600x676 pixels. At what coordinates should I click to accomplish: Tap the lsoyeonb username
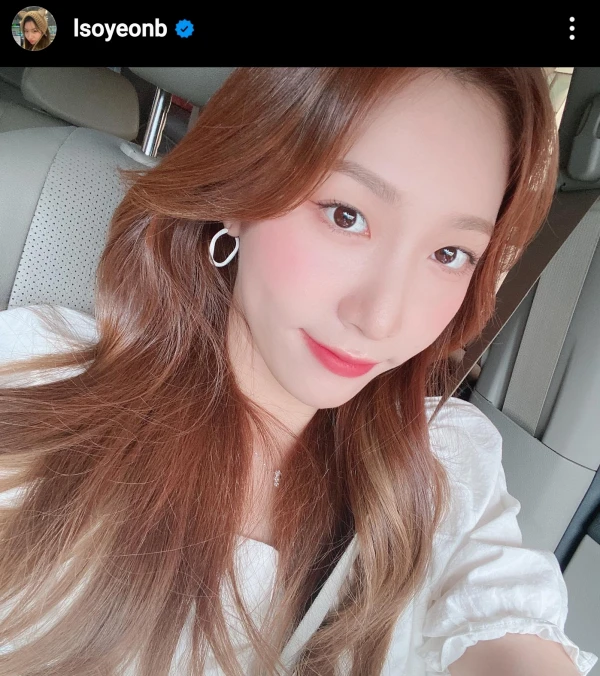point(119,29)
